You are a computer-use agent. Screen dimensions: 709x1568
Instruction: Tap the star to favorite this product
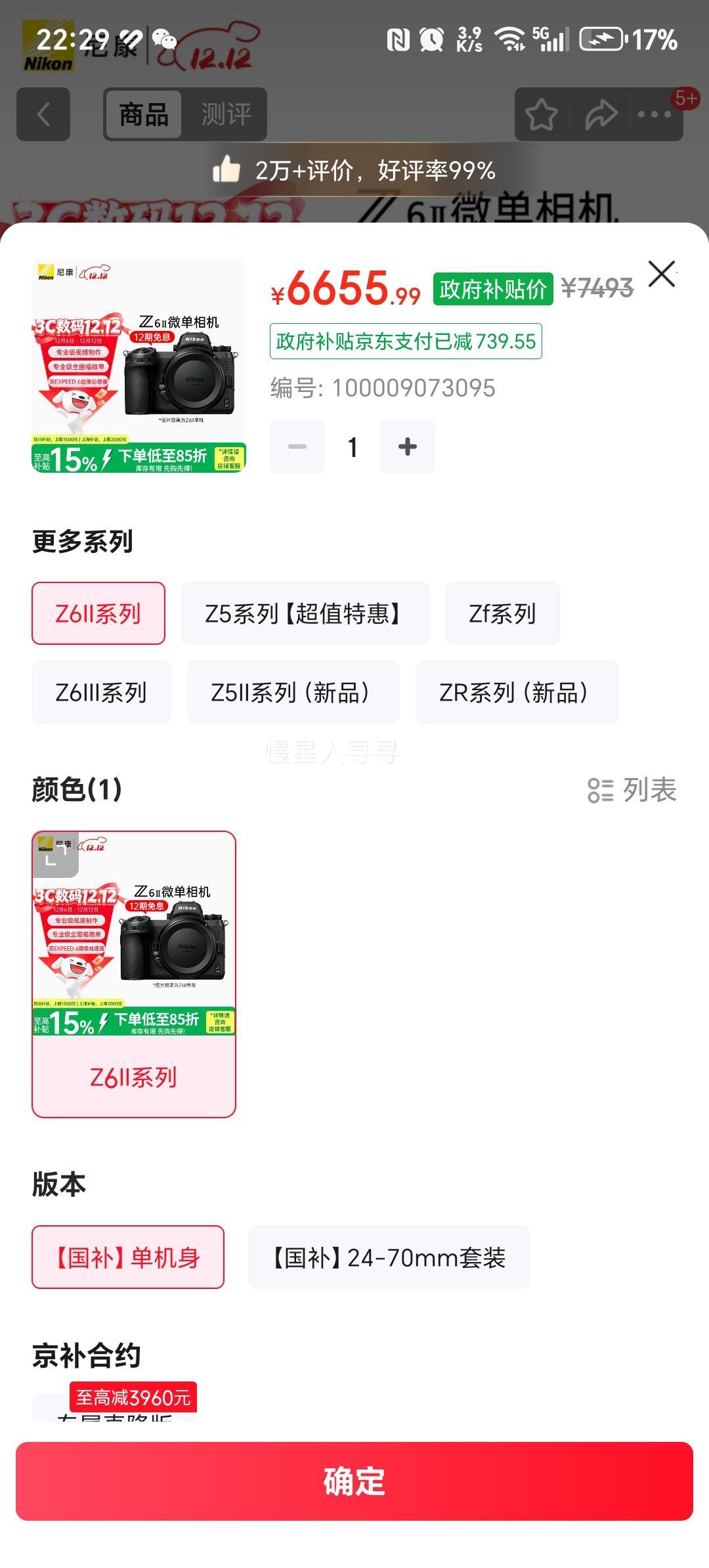point(541,114)
